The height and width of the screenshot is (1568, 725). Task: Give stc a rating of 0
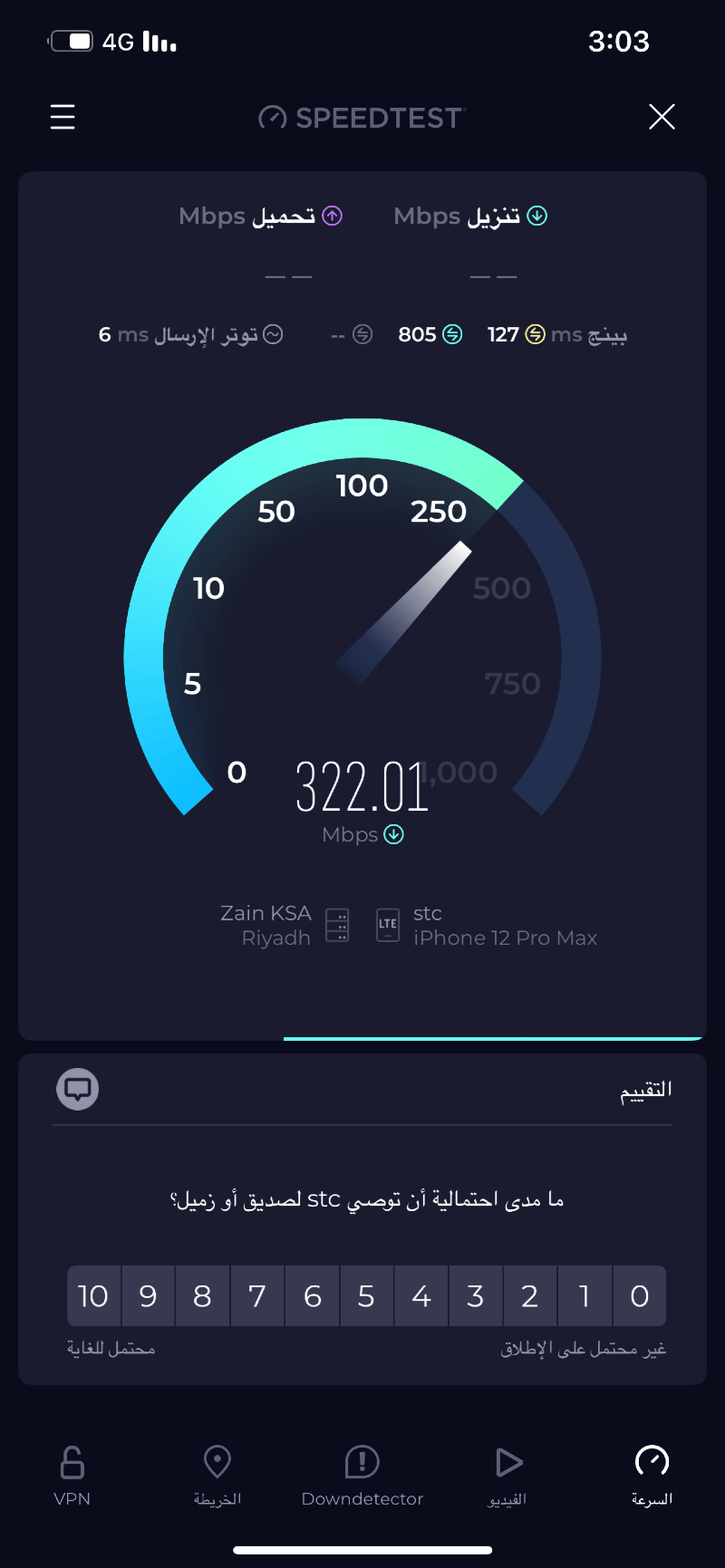[x=639, y=1296]
